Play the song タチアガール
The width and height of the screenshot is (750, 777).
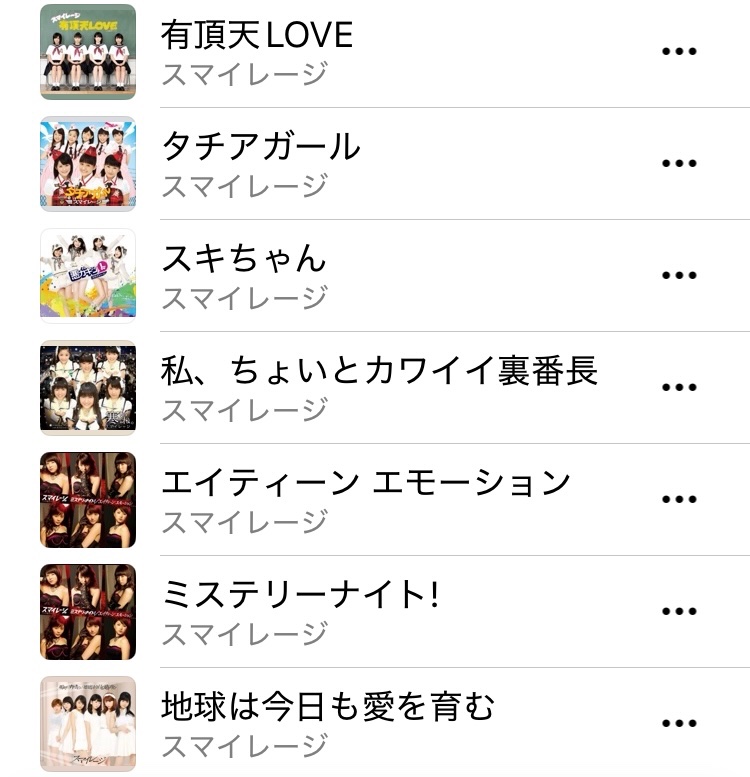pos(260,147)
